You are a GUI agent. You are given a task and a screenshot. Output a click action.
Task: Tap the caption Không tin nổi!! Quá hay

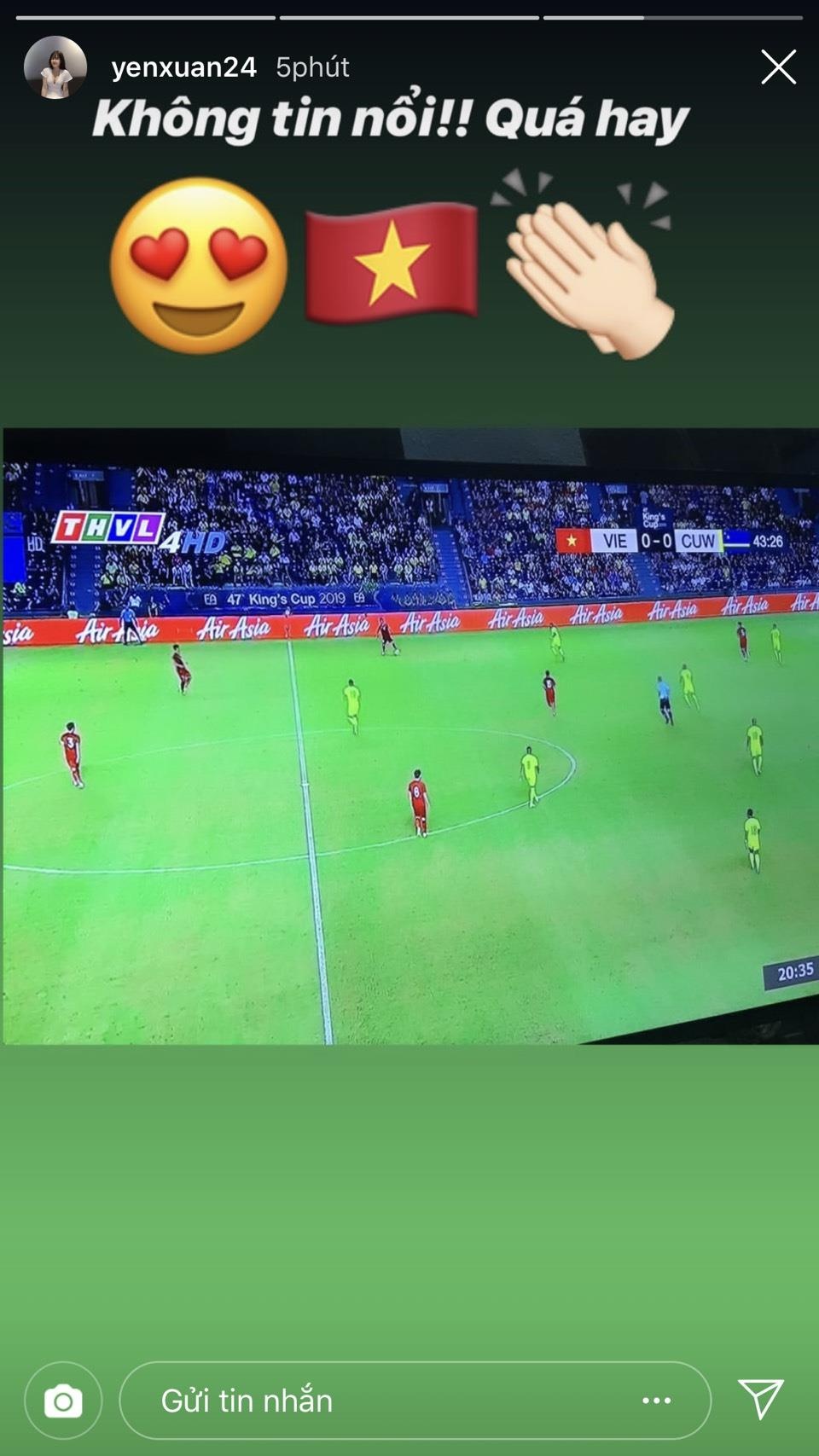click(x=392, y=119)
